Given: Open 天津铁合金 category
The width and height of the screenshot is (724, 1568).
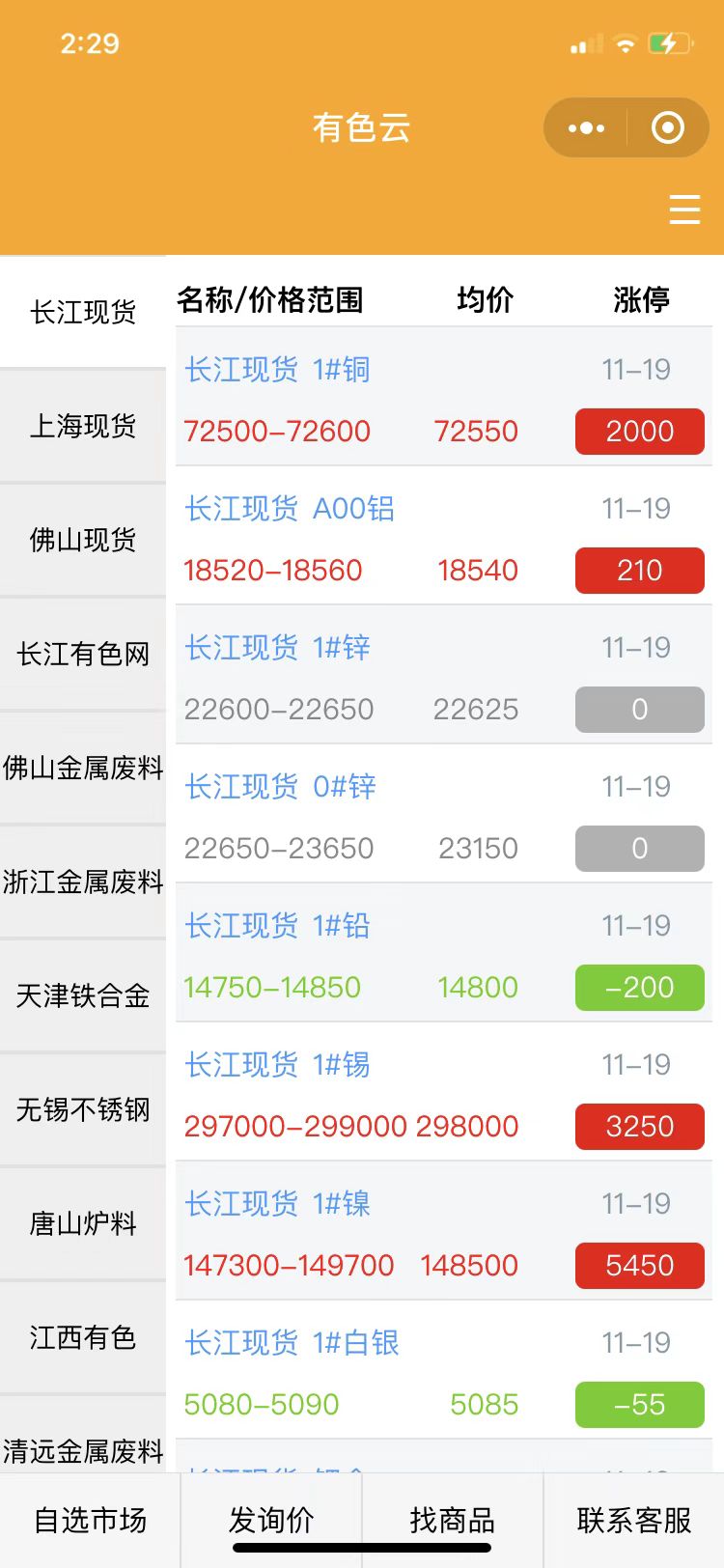Looking at the screenshot, I should (x=83, y=995).
